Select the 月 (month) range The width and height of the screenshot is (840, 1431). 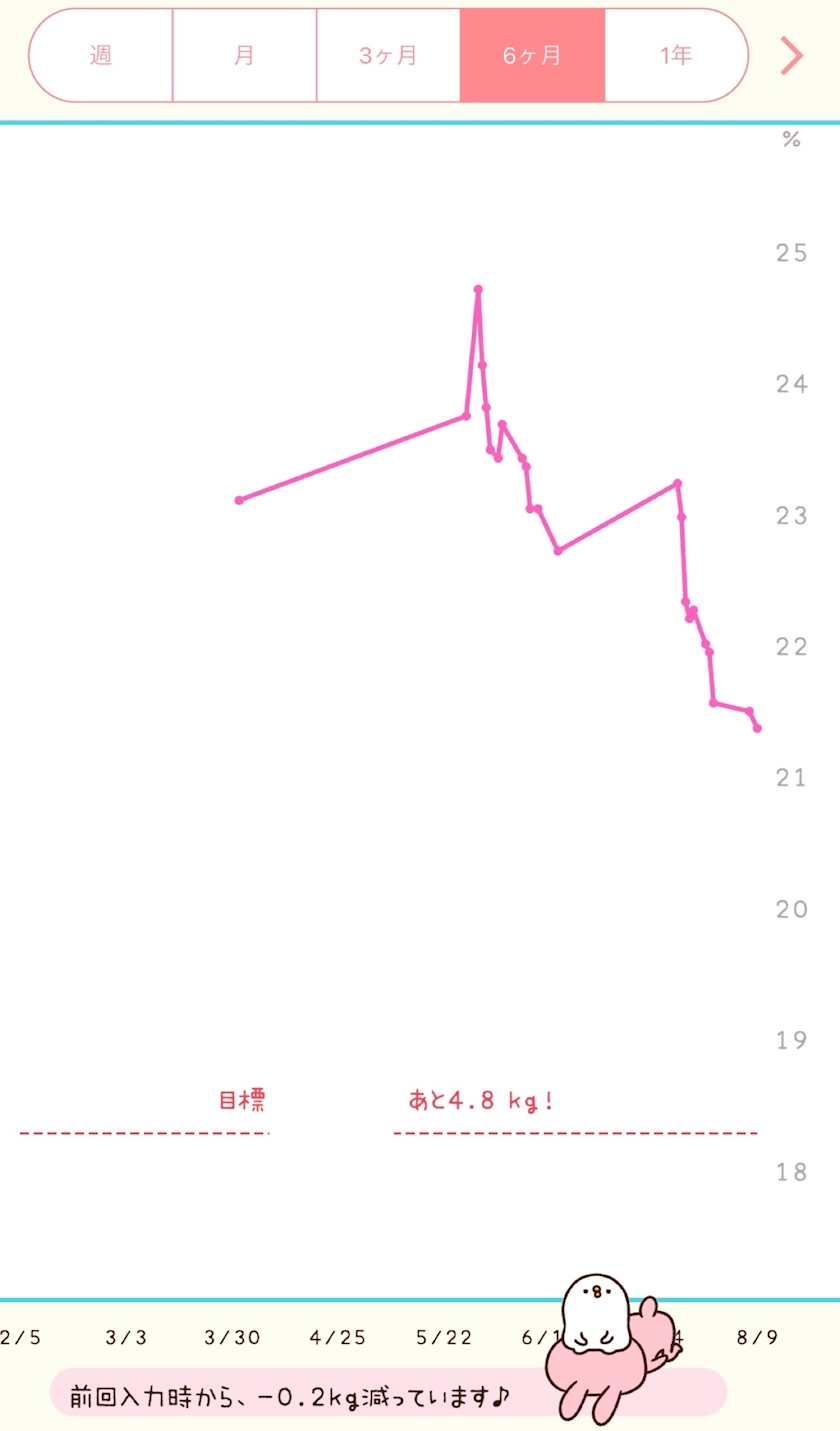click(x=245, y=55)
